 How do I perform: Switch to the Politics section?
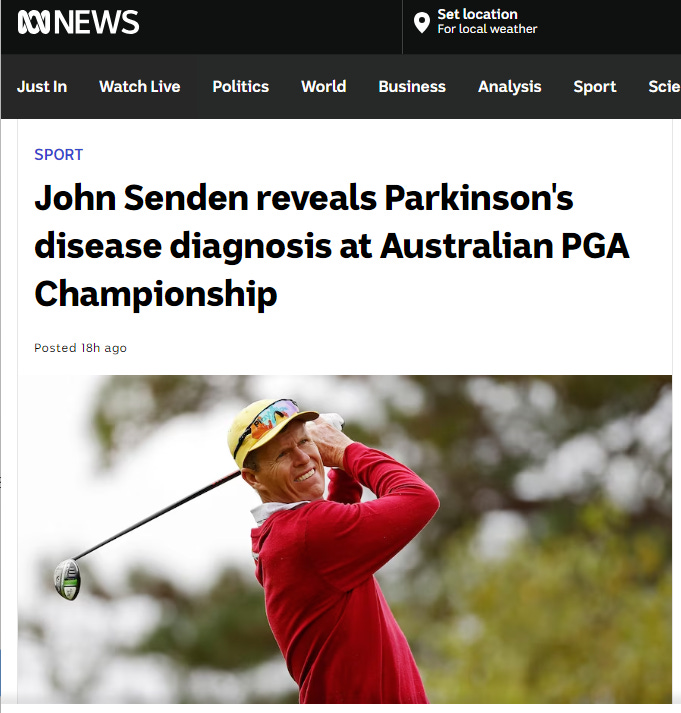pos(240,87)
